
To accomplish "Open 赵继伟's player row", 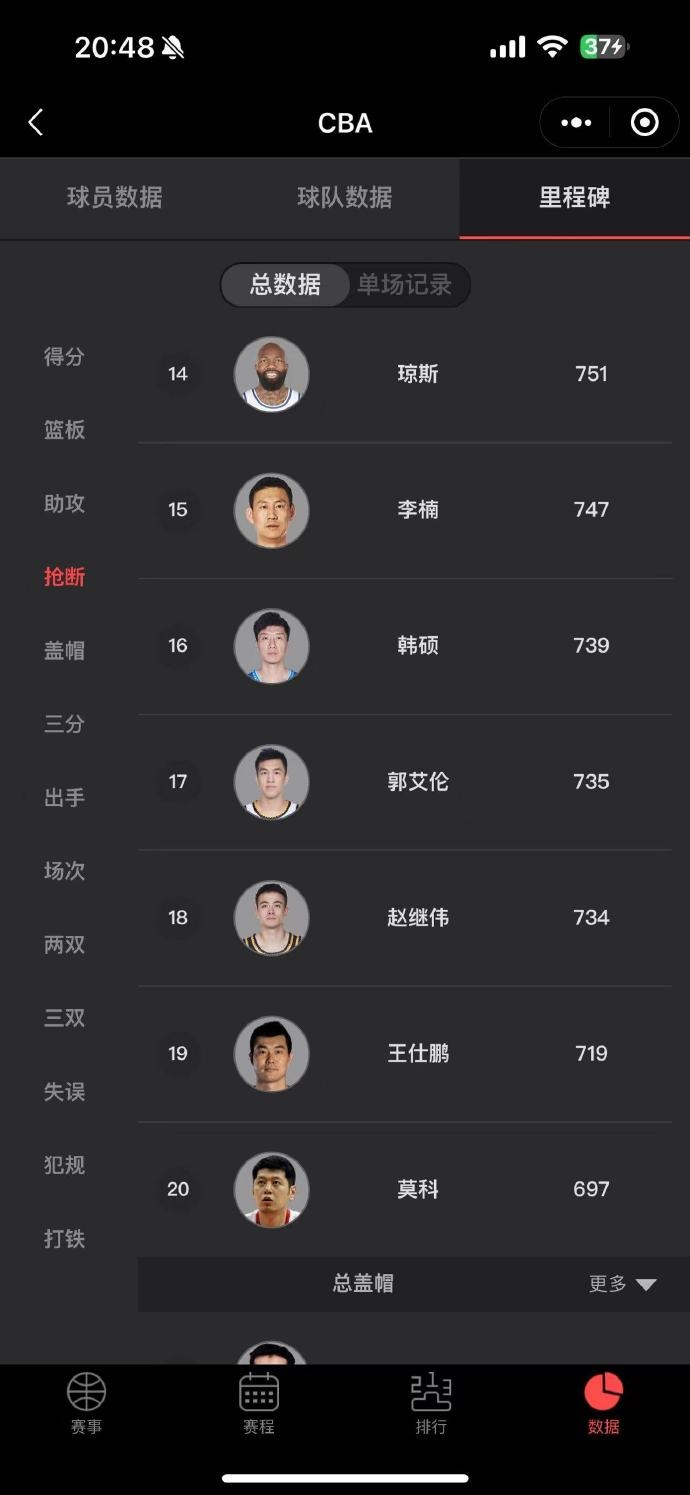I will tap(417, 918).
